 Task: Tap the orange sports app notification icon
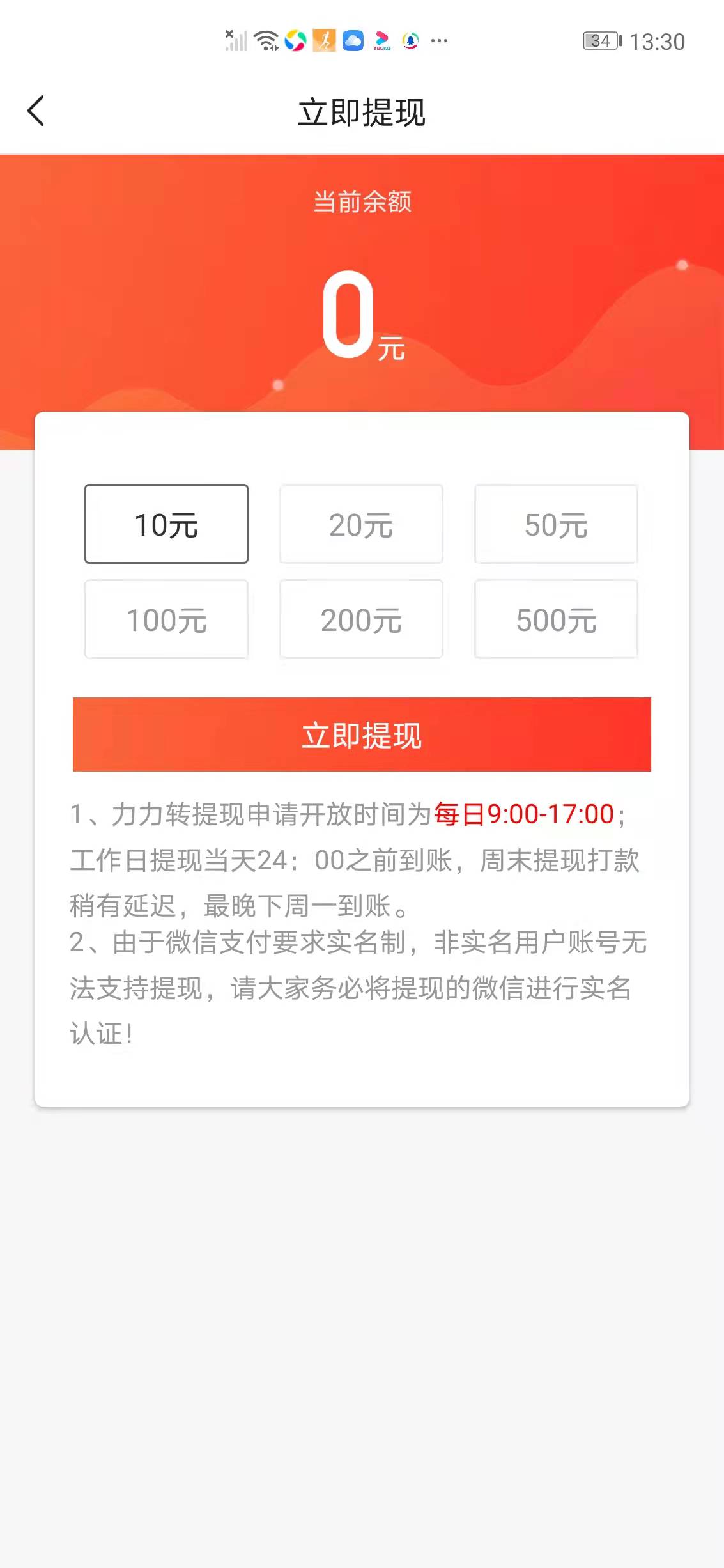(324, 40)
